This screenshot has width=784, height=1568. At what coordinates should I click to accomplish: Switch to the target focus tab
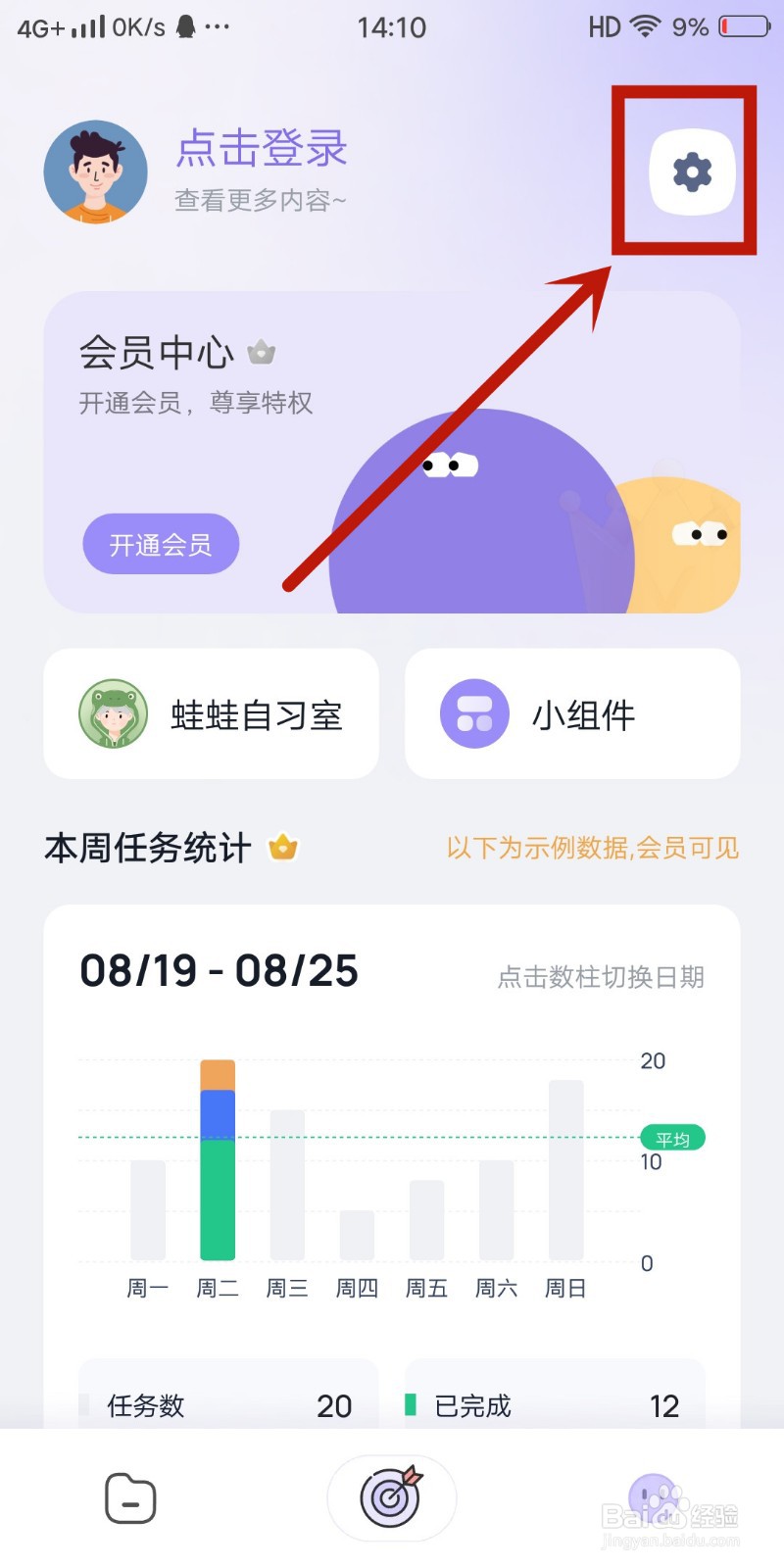pos(391,1497)
